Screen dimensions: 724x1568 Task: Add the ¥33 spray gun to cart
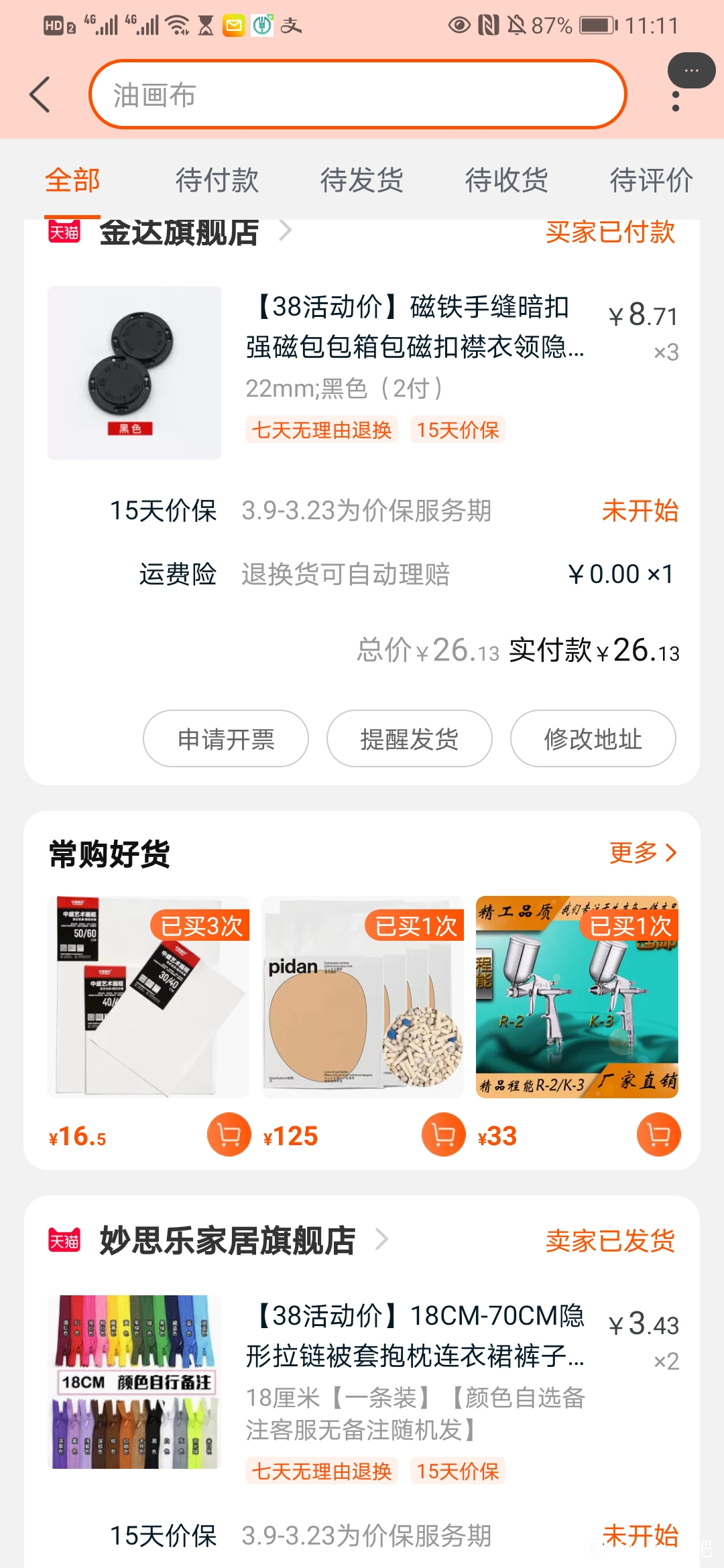tap(658, 1134)
